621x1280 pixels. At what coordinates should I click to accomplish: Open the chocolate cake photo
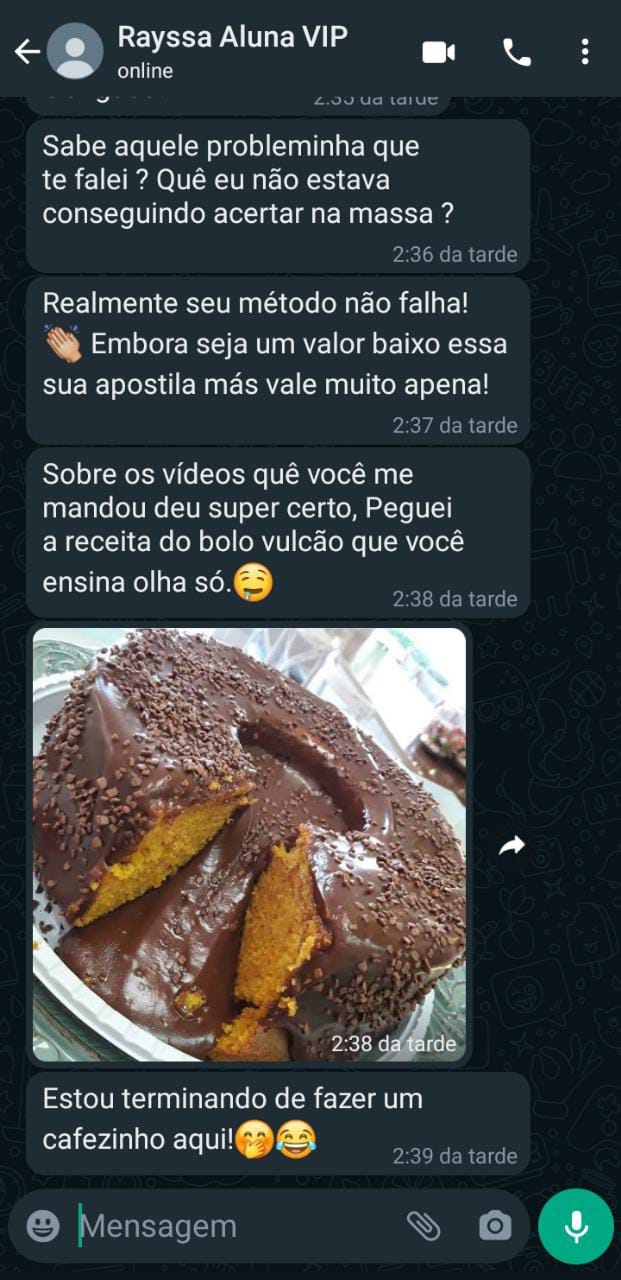[x=249, y=844]
